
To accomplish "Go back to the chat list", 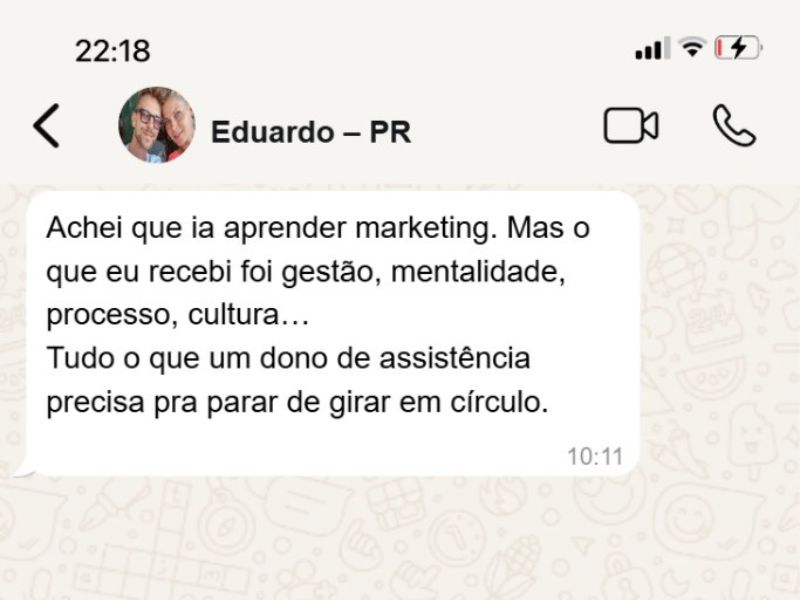I will click(46, 126).
